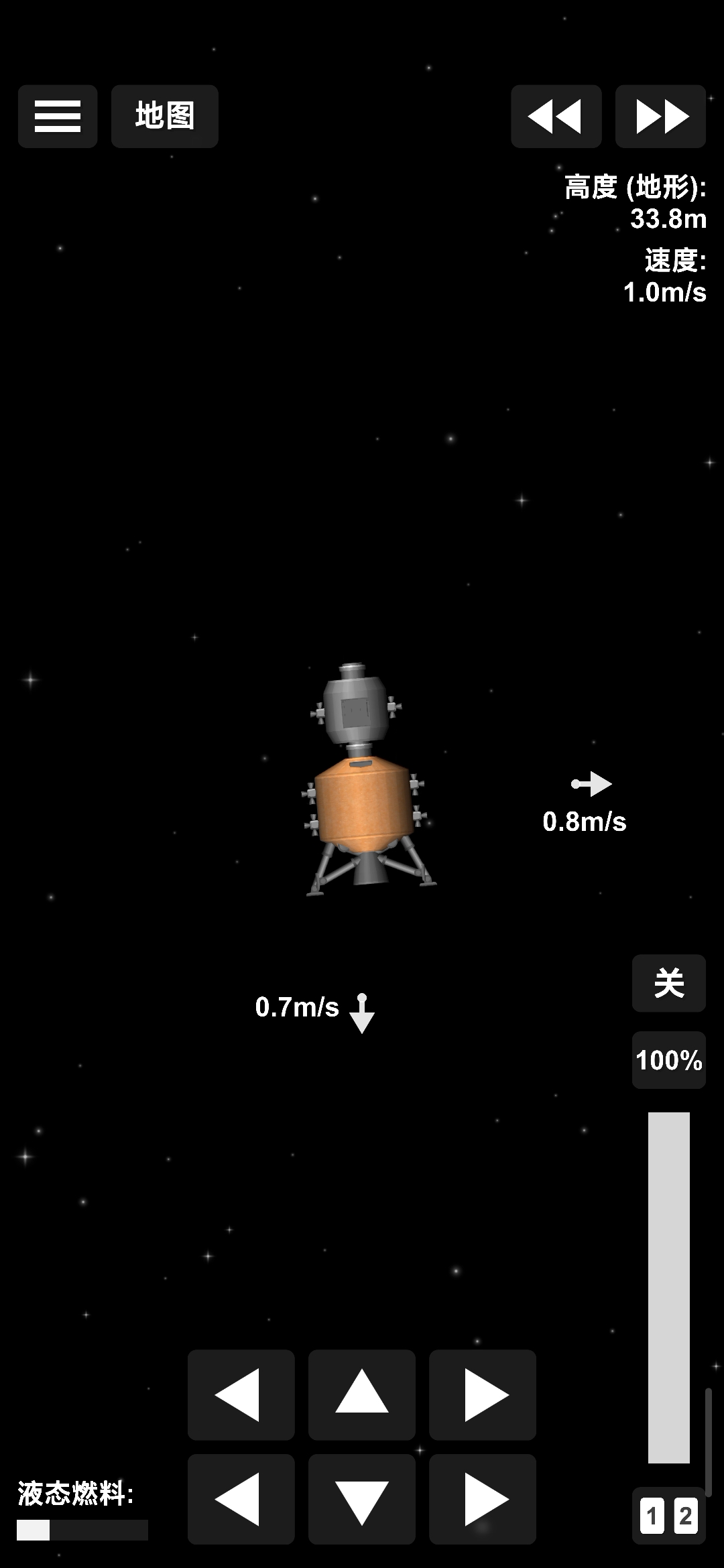Rotate right with lower-row right arrow

tap(483, 1499)
